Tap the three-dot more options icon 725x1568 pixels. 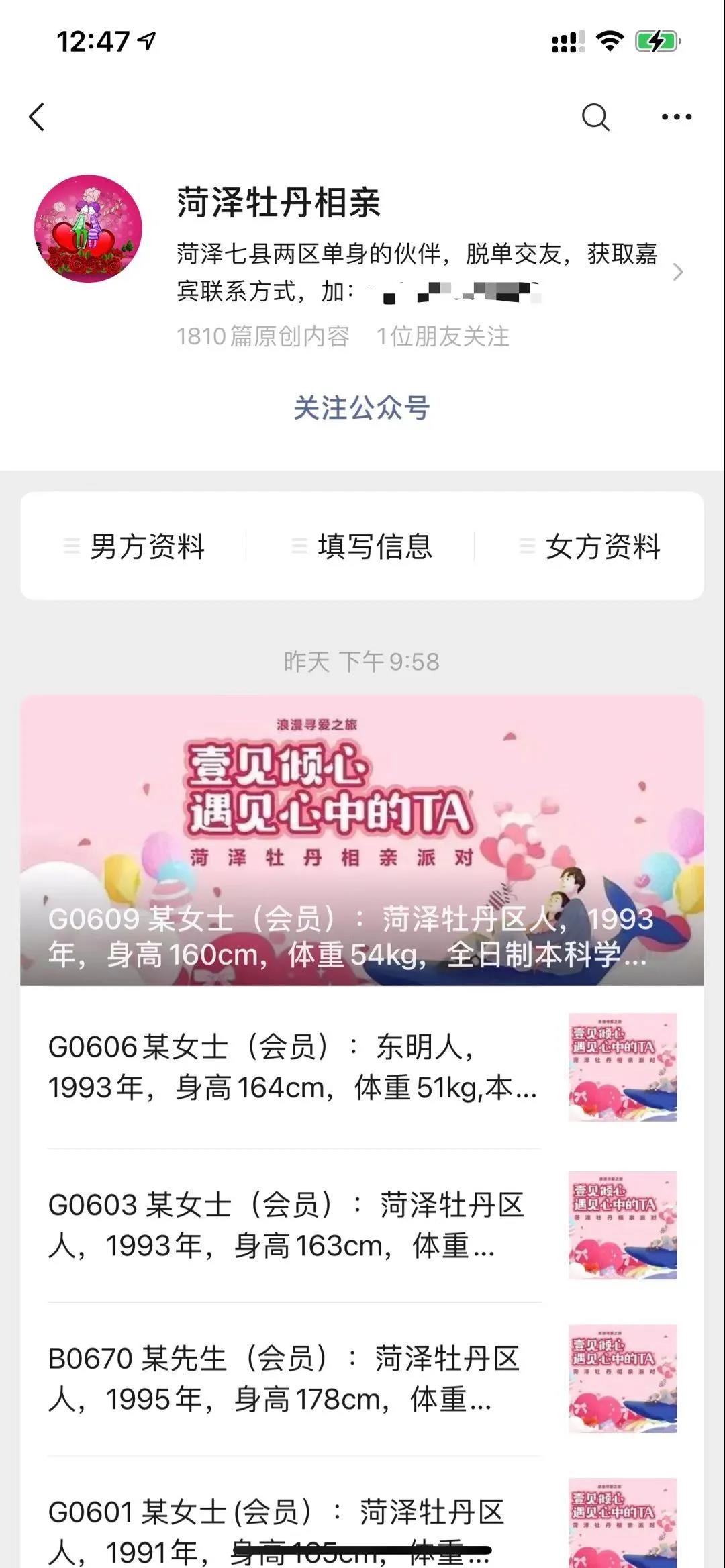point(676,116)
